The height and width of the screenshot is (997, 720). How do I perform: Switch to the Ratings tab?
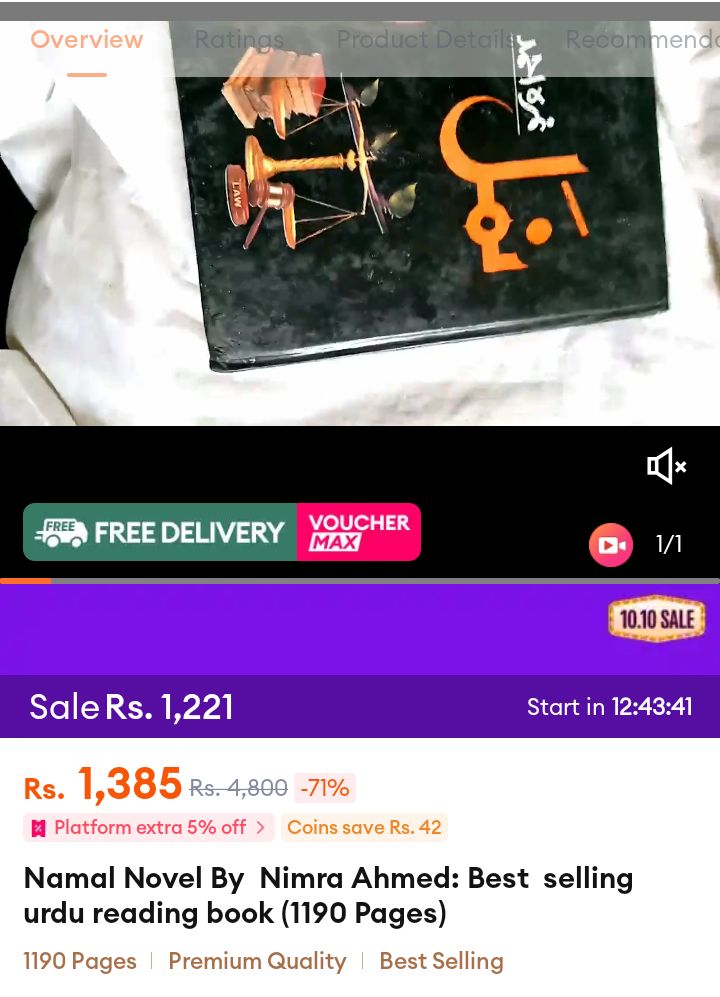(239, 40)
